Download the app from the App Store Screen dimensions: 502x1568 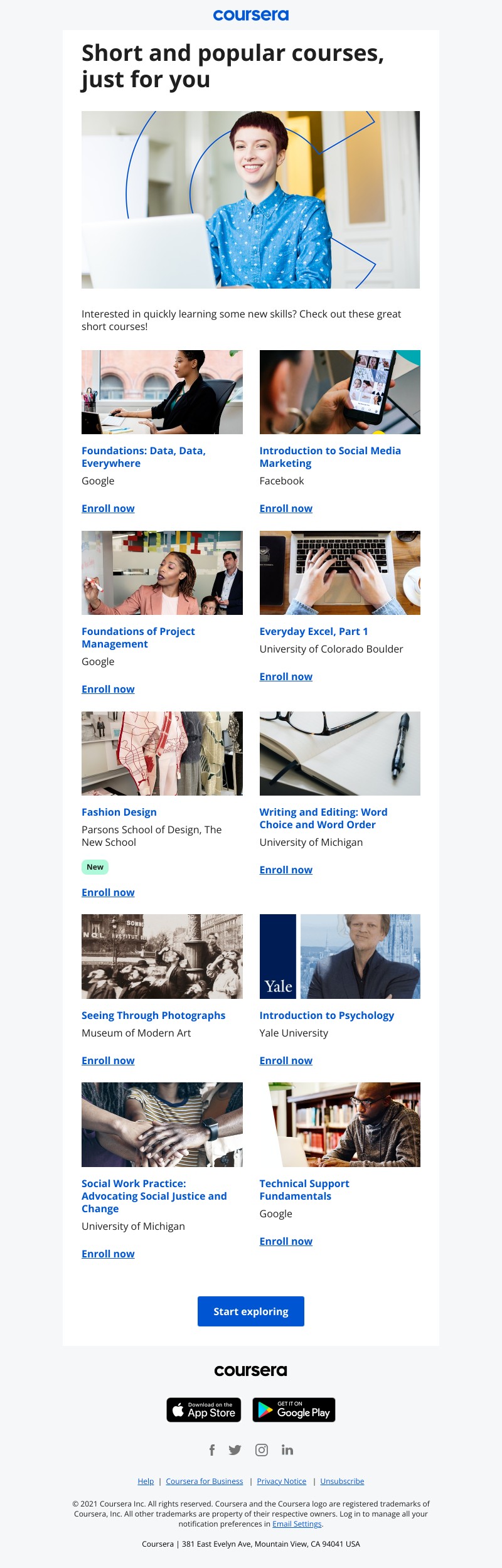pos(204,1410)
